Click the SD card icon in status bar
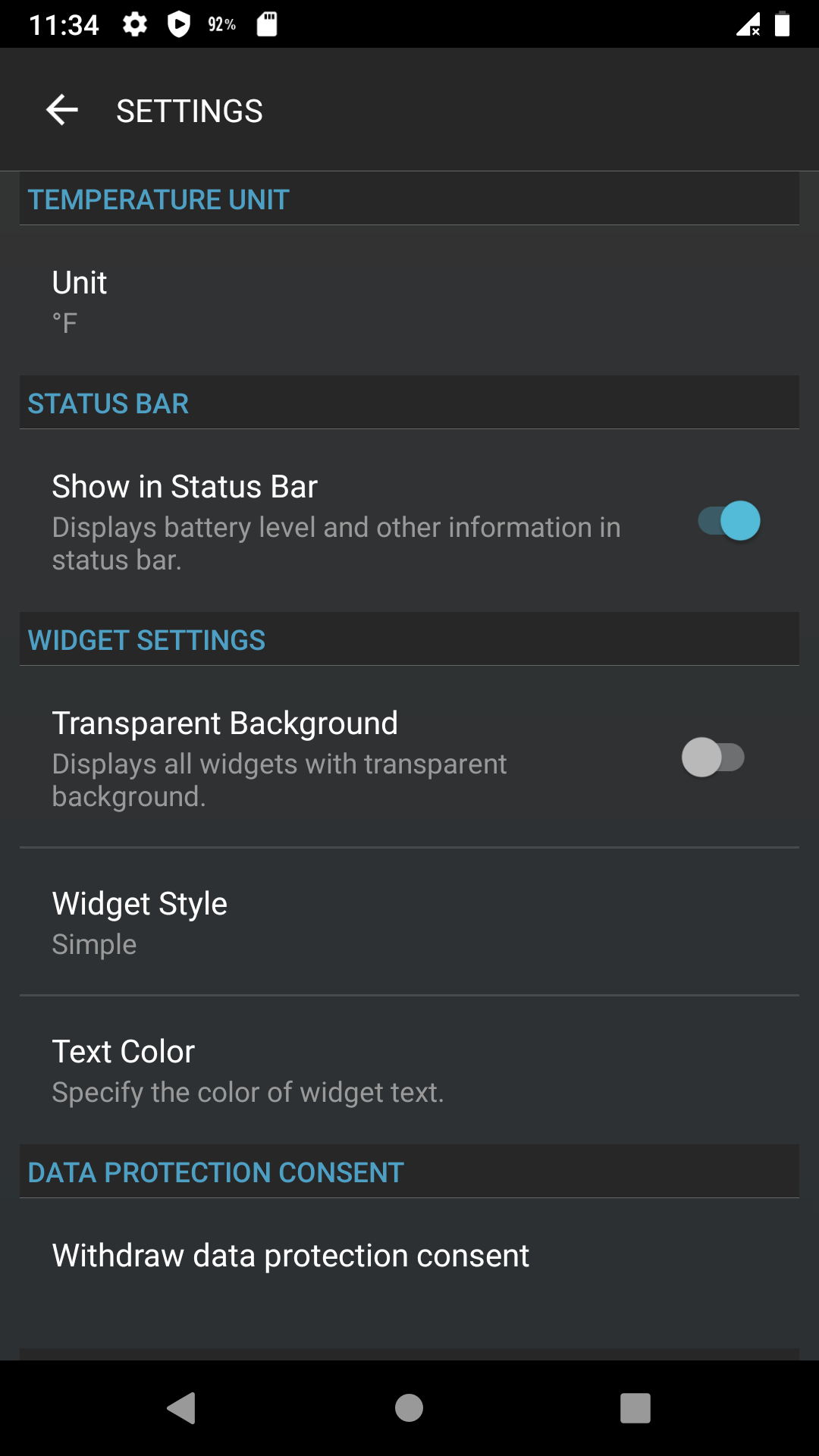The height and width of the screenshot is (1456, 819). (x=265, y=23)
